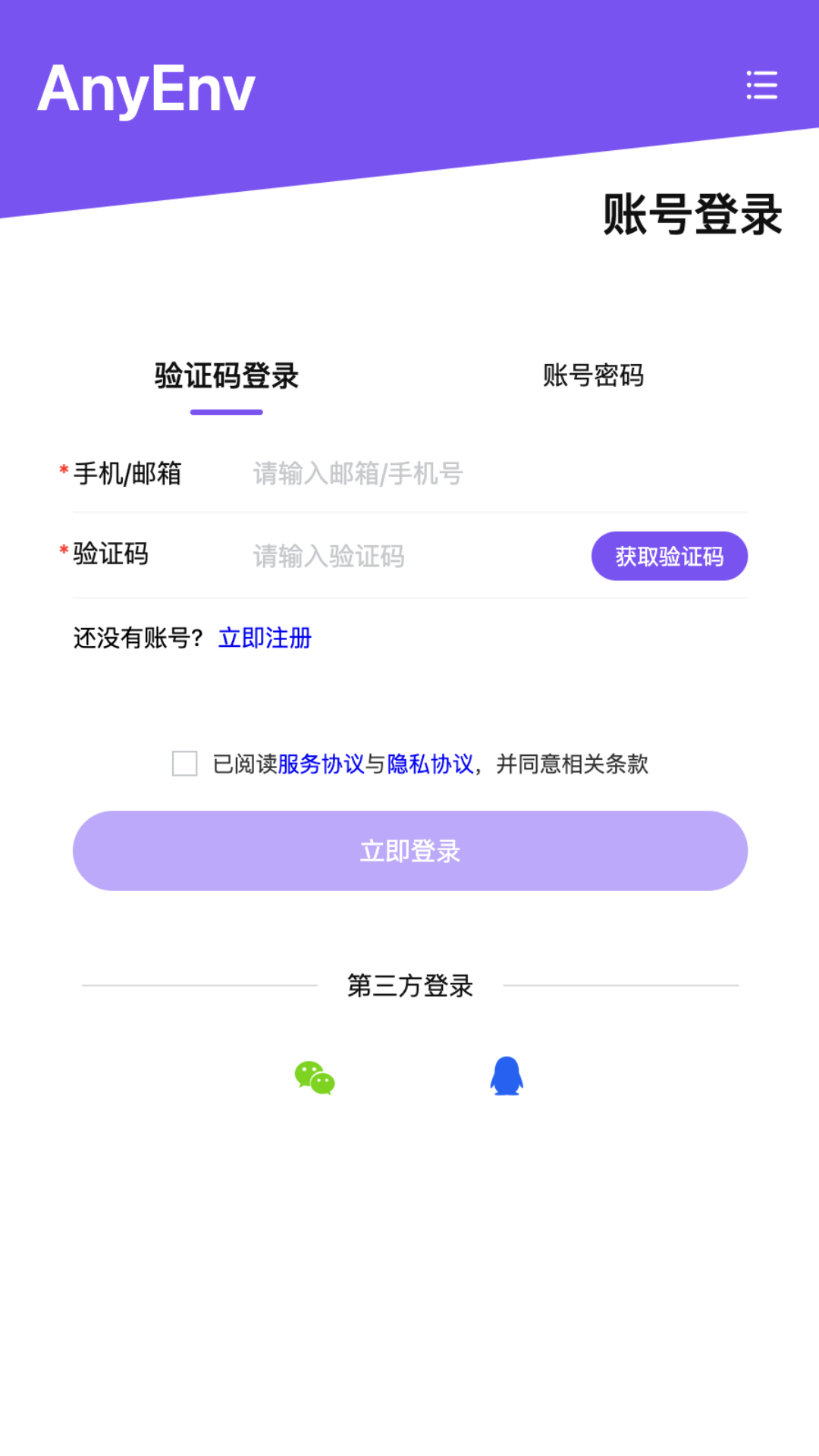Click the 请输入邮箱/手机号 placeholder area
Screen dimensions: 819x1456
[x=356, y=474]
